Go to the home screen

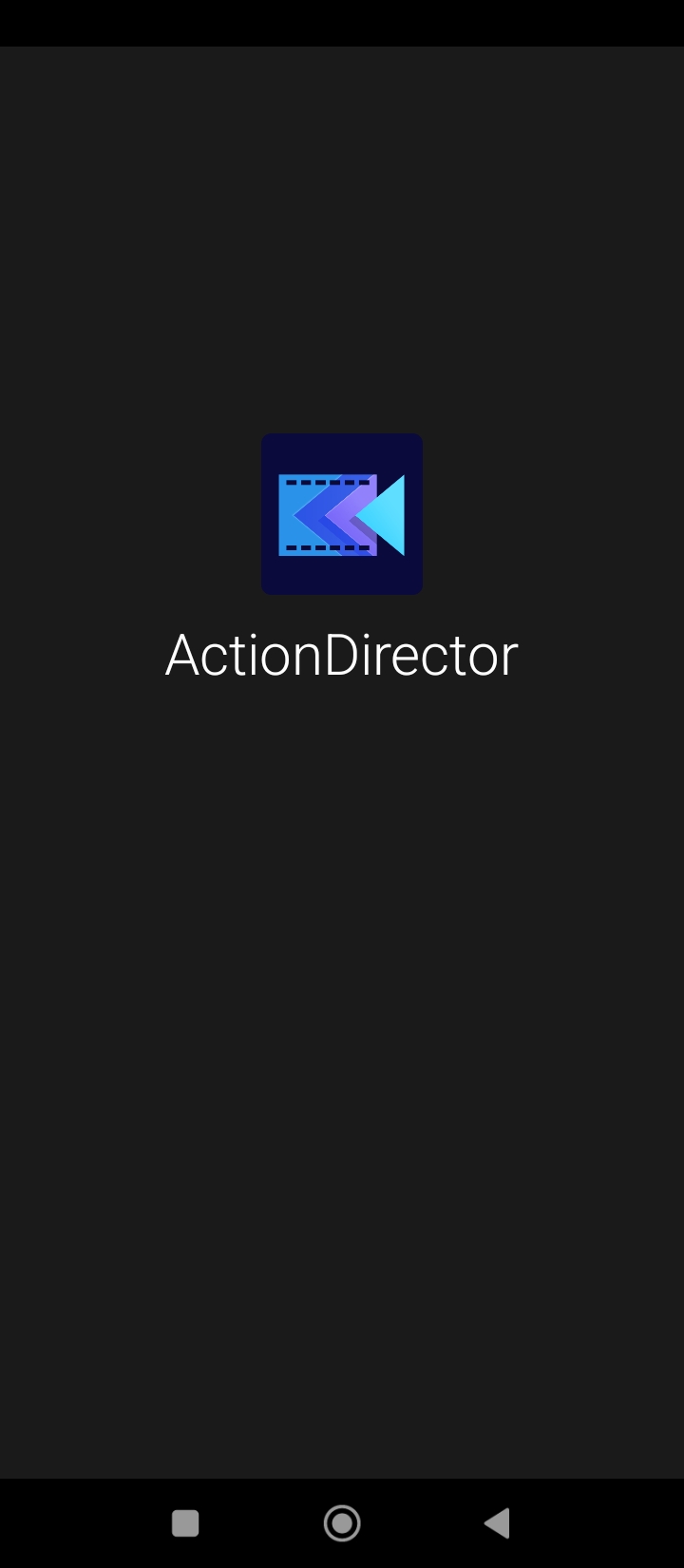[x=342, y=1523]
